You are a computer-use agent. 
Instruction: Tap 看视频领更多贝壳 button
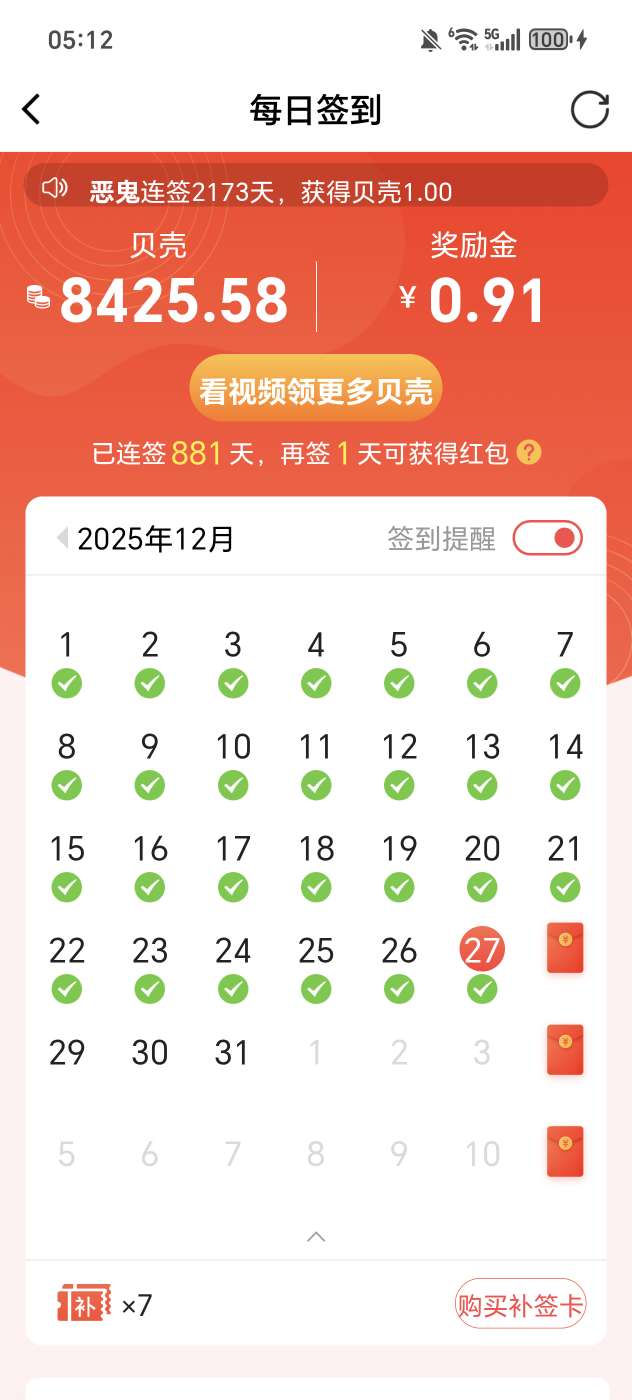point(315,391)
